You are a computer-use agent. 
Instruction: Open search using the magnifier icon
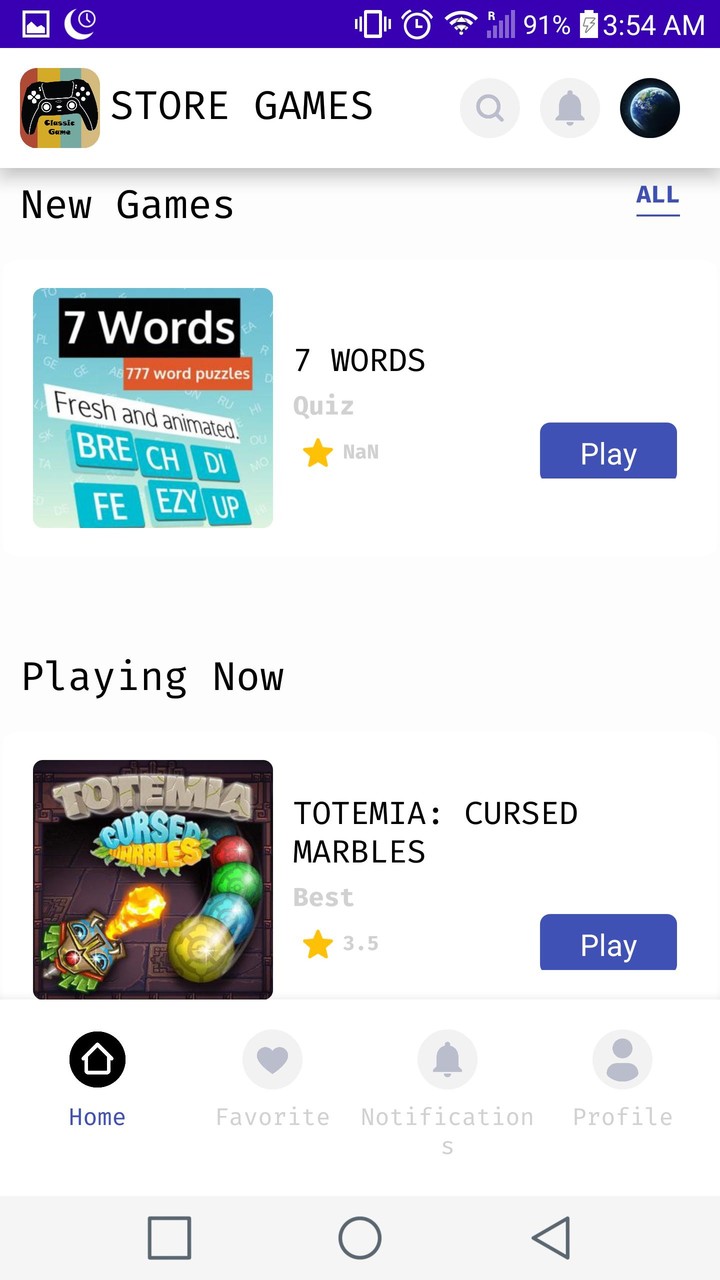489,107
